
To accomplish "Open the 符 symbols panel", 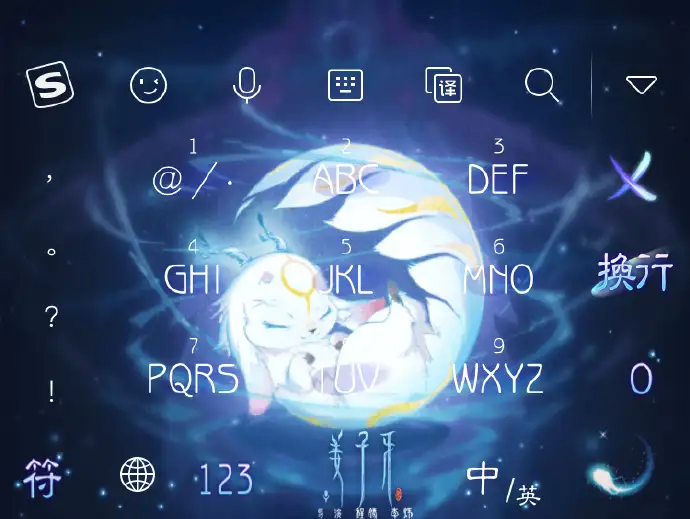I will point(43,478).
